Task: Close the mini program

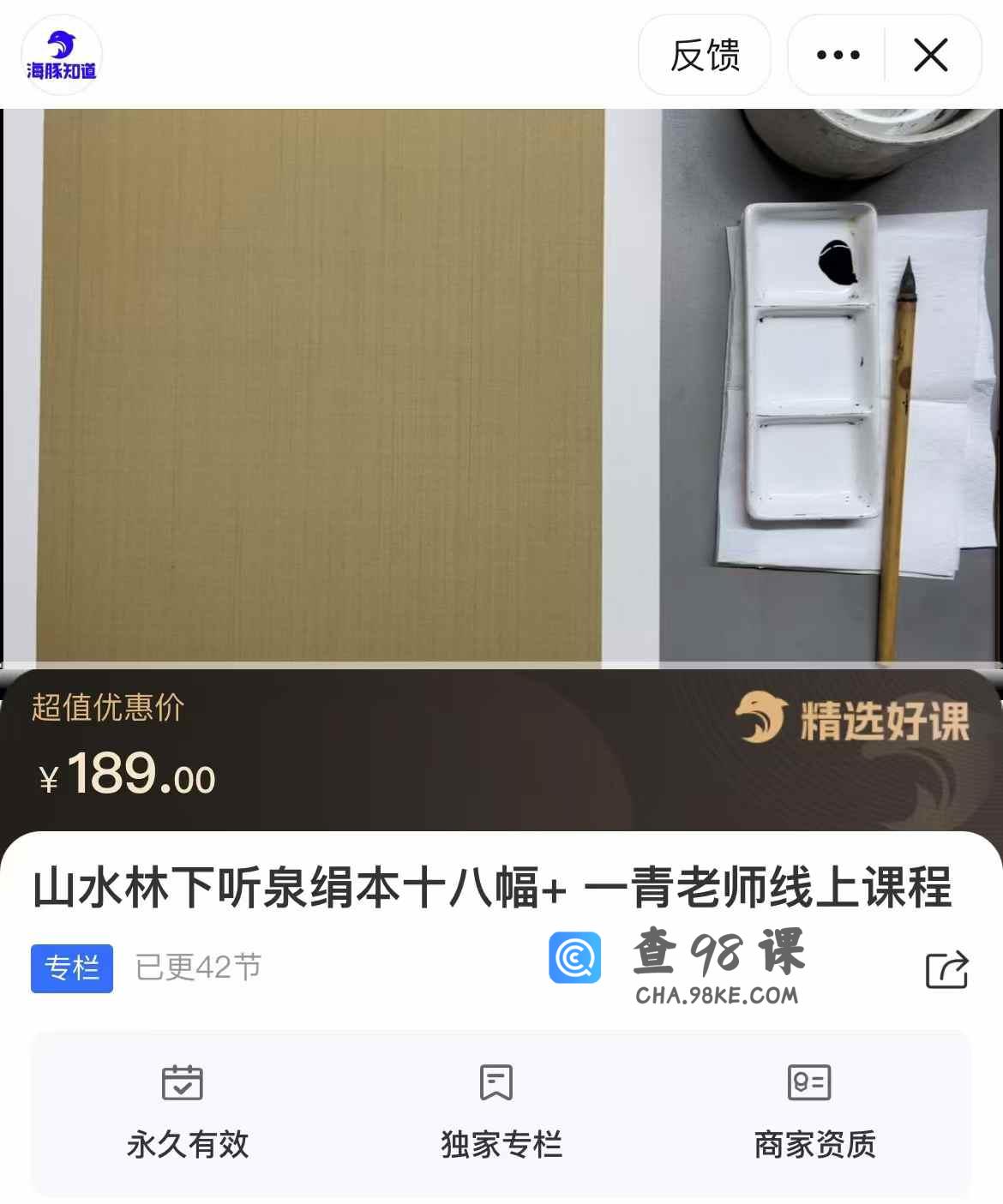Action: coord(931,56)
